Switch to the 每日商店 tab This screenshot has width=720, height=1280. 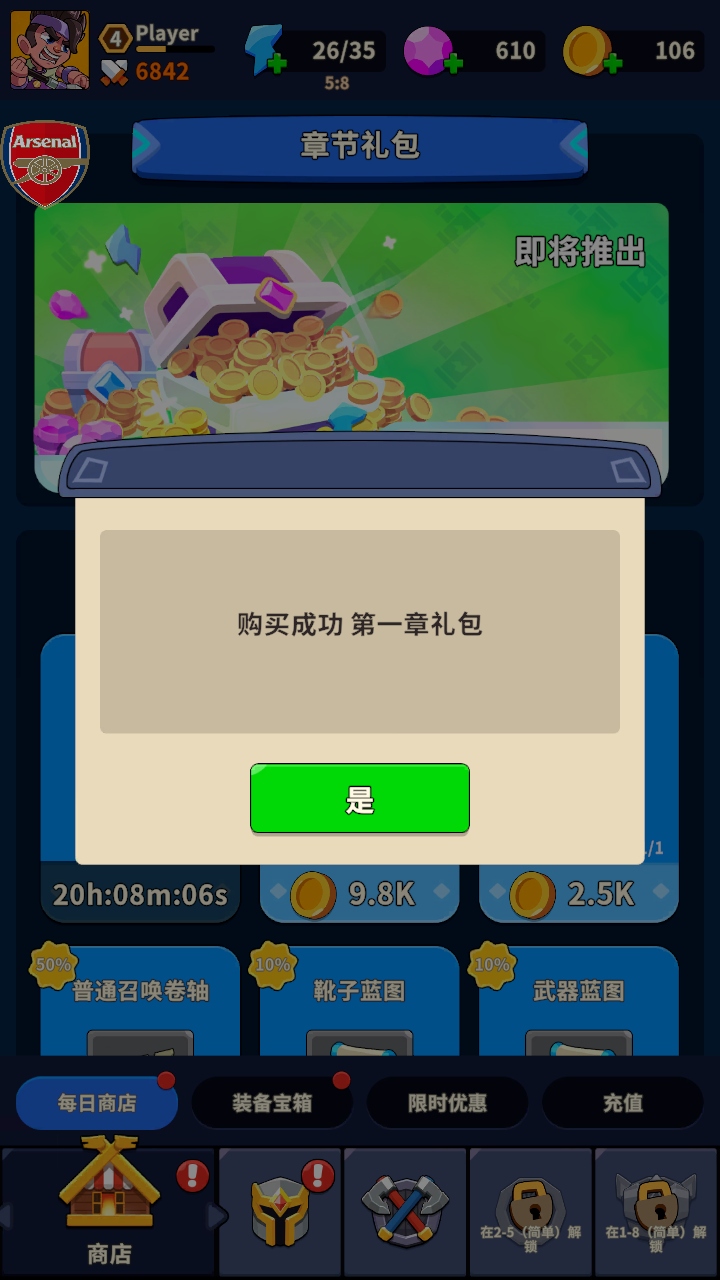point(97,1103)
